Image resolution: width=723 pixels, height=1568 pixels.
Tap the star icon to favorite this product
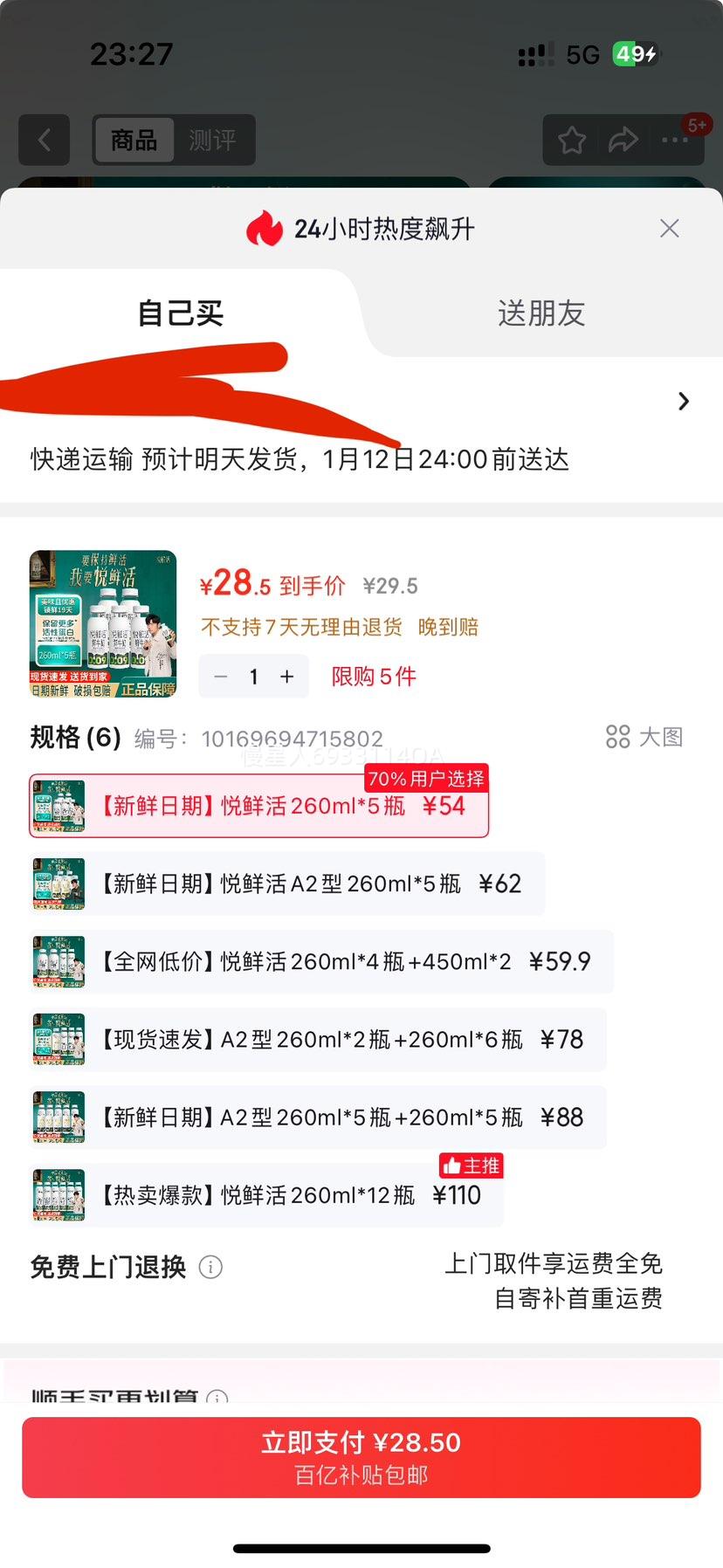(572, 140)
